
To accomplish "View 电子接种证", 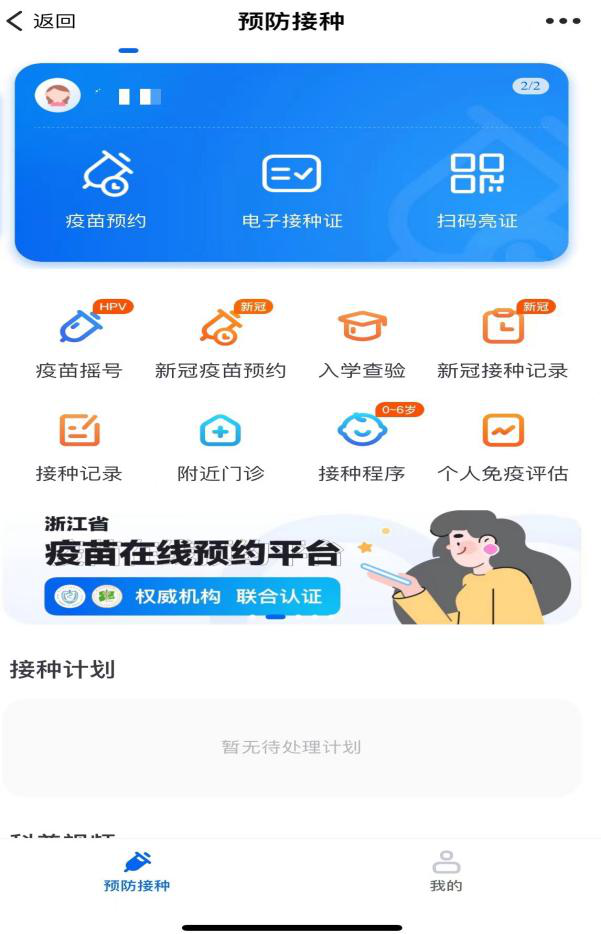I will point(292,191).
